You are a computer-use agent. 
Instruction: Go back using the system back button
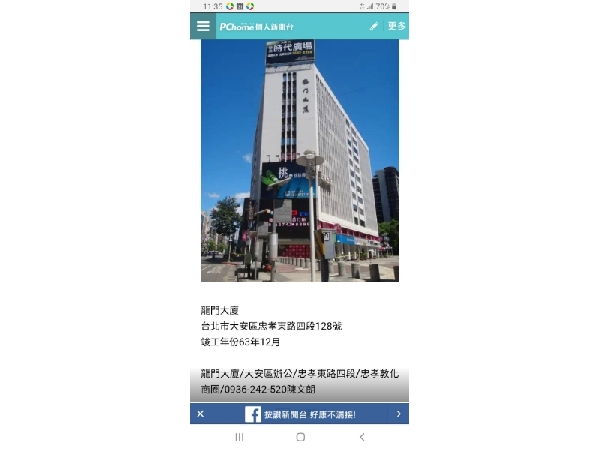tap(361, 437)
